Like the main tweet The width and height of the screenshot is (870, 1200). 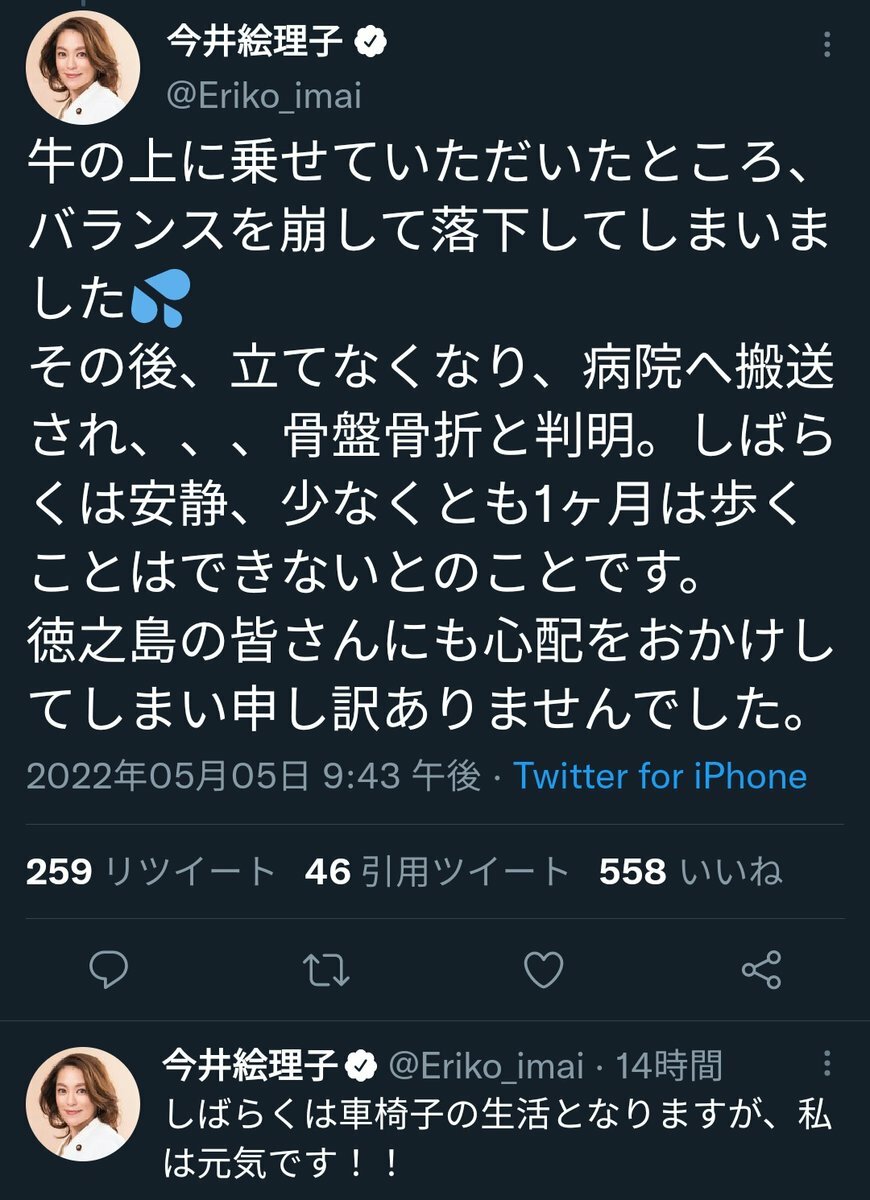[544, 969]
